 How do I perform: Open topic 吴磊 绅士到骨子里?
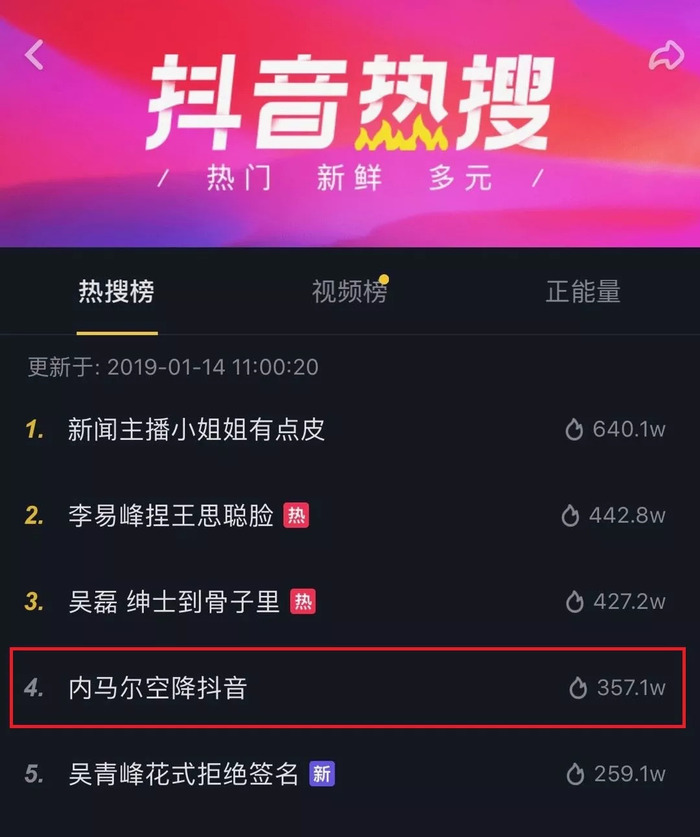(x=174, y=602)
